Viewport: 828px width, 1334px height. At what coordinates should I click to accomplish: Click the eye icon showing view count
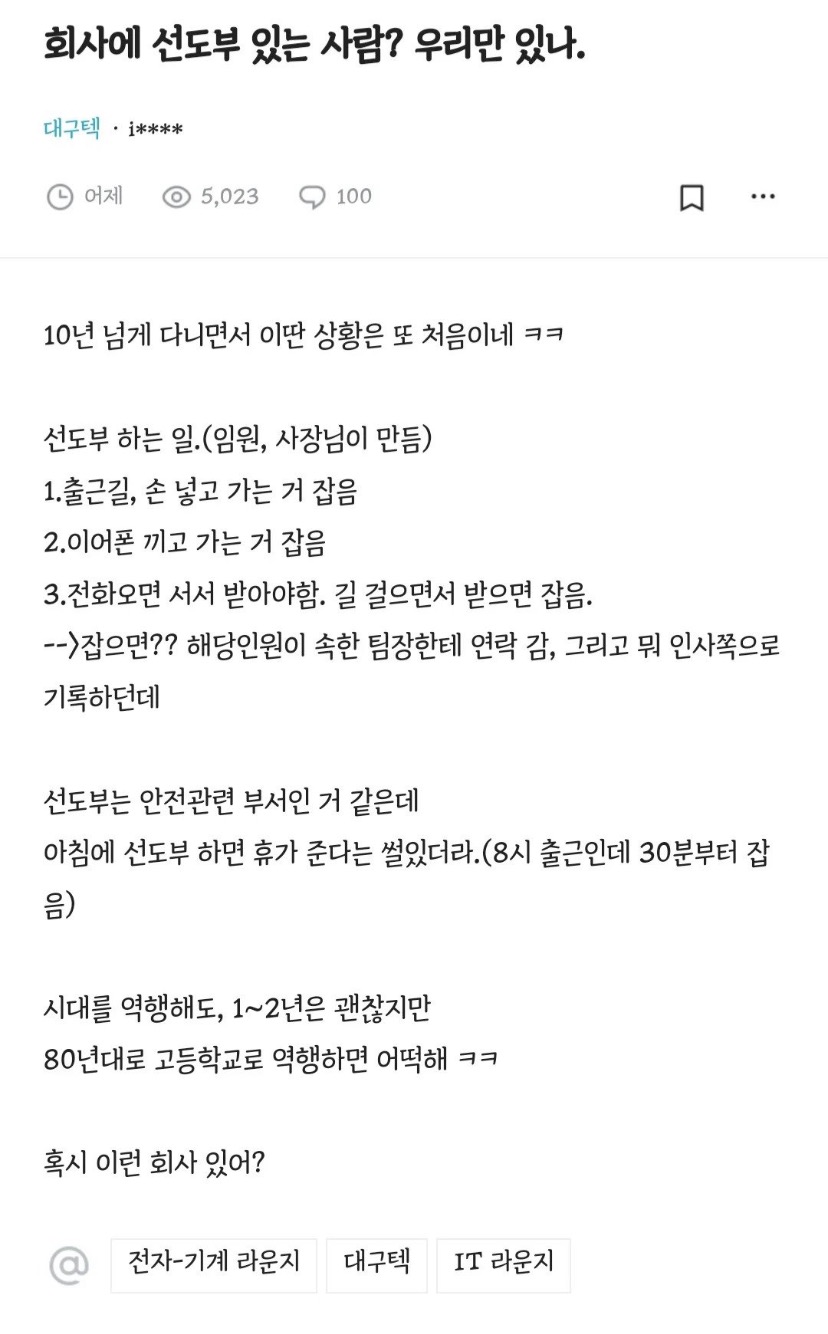[178, 197]
